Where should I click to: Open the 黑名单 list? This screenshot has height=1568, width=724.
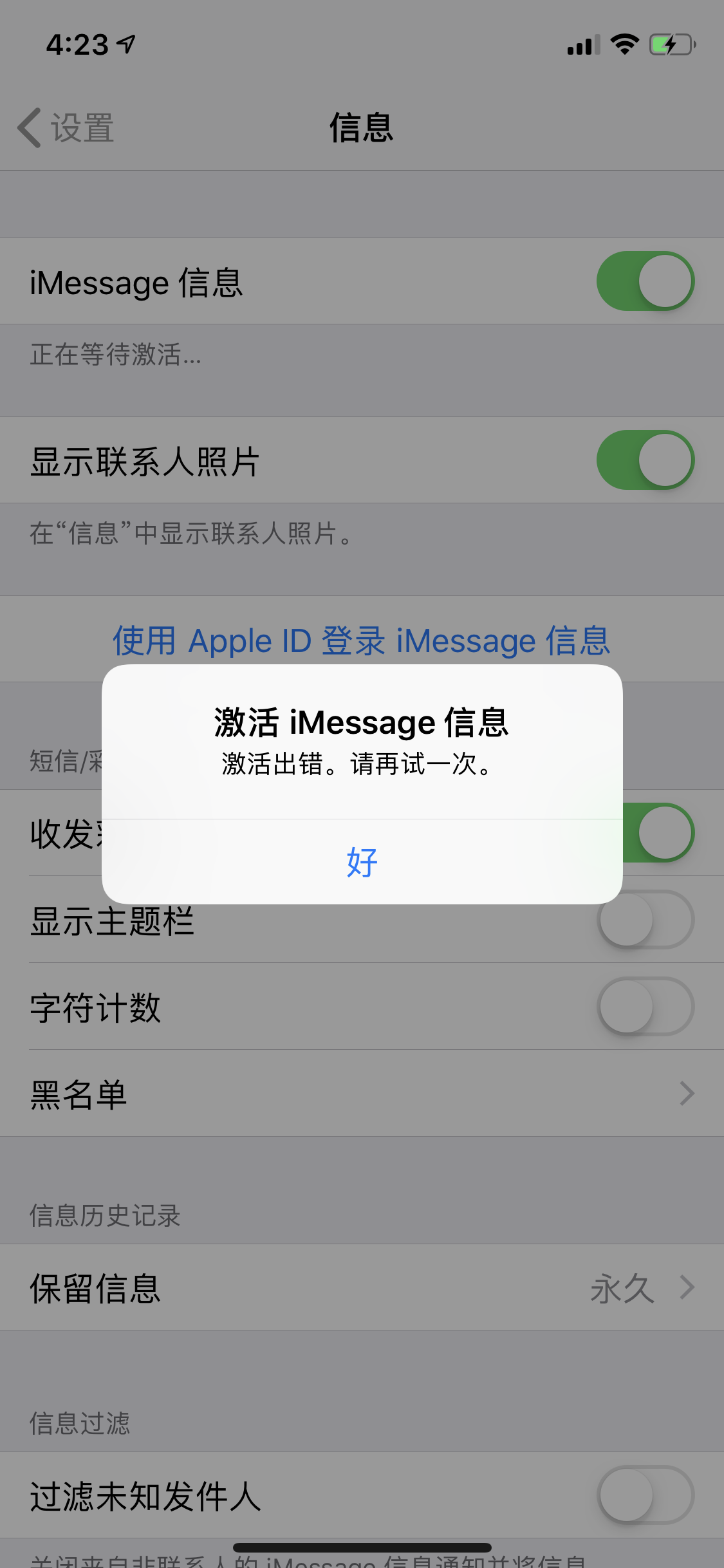[x=362, y=1094]
